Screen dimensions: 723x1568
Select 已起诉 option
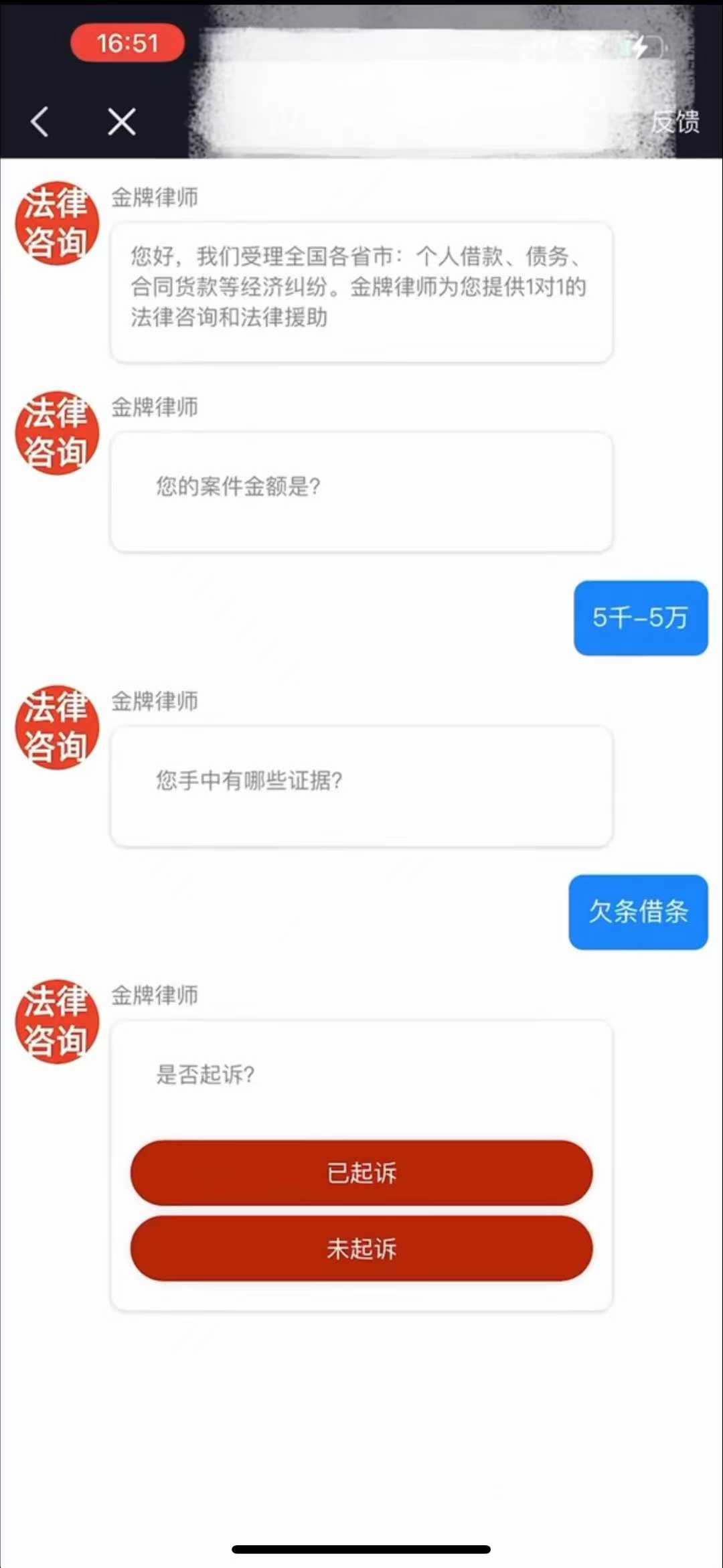click(x=361, y=1173)
